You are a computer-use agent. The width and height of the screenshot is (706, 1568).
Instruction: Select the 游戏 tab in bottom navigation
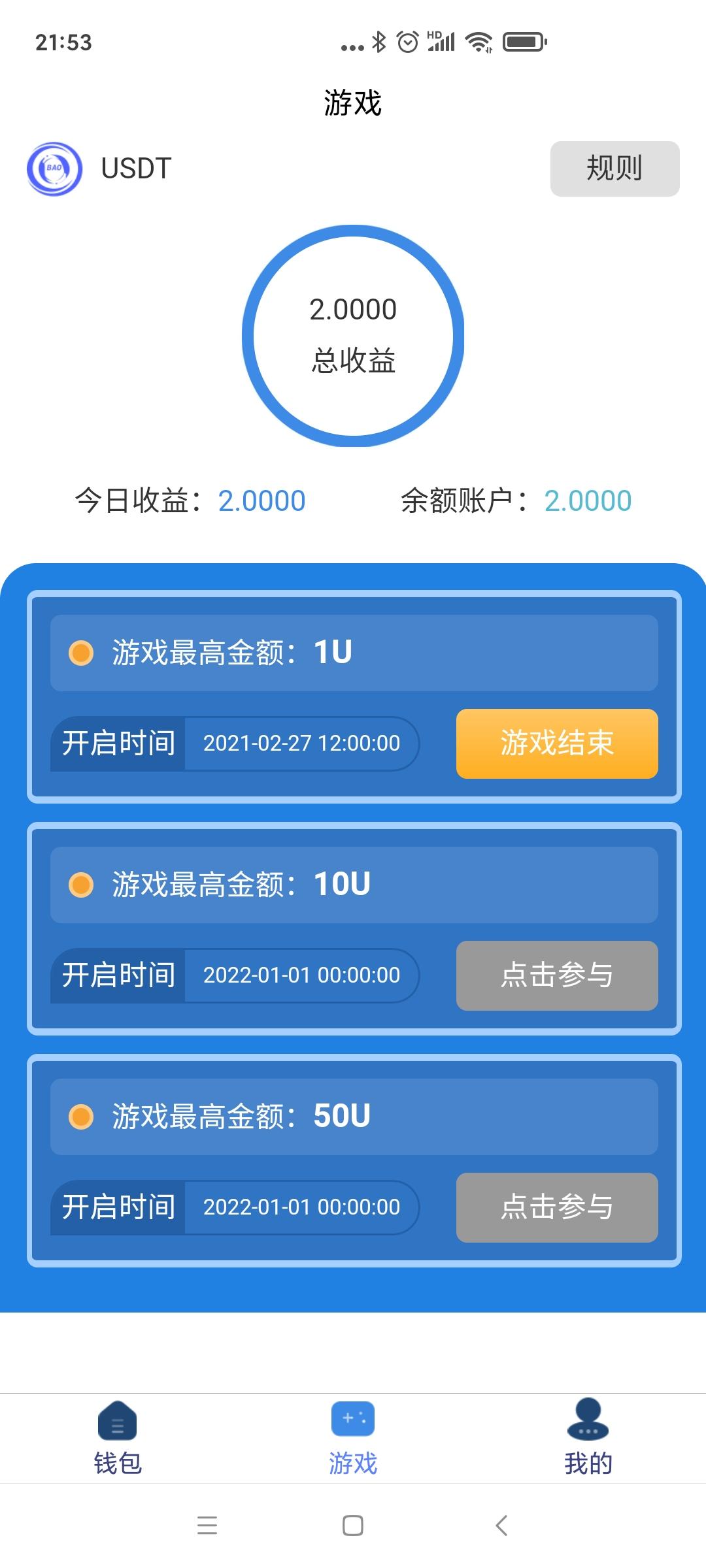[x=353, y=1437]
